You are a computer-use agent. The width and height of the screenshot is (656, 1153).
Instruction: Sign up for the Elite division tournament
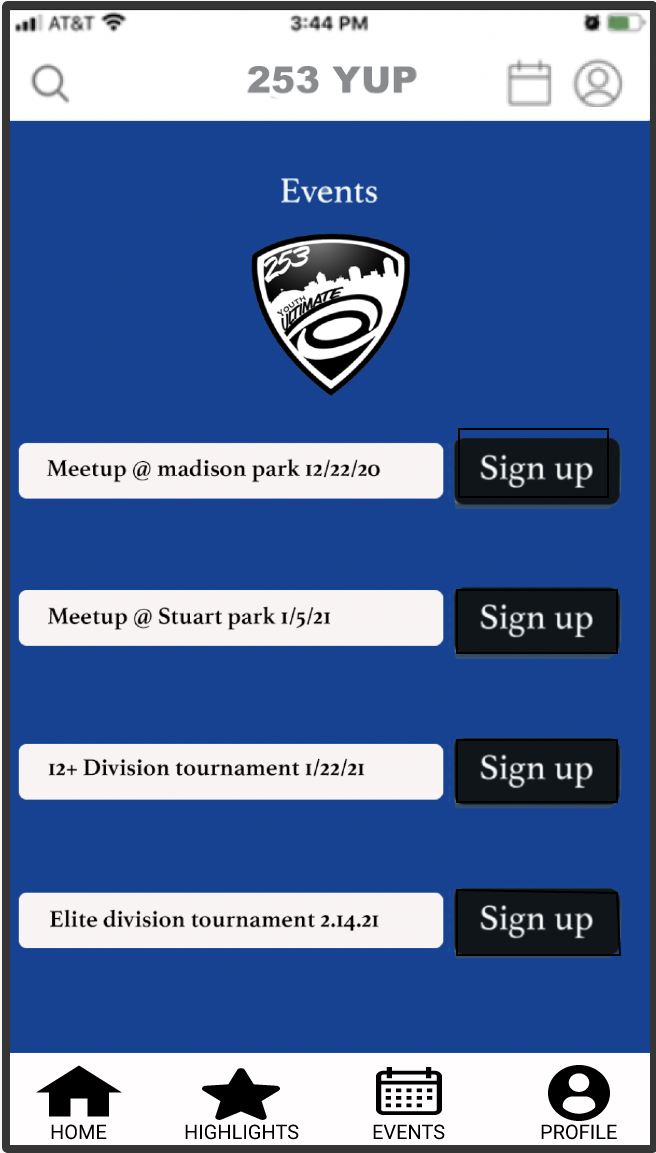(537, 922)
